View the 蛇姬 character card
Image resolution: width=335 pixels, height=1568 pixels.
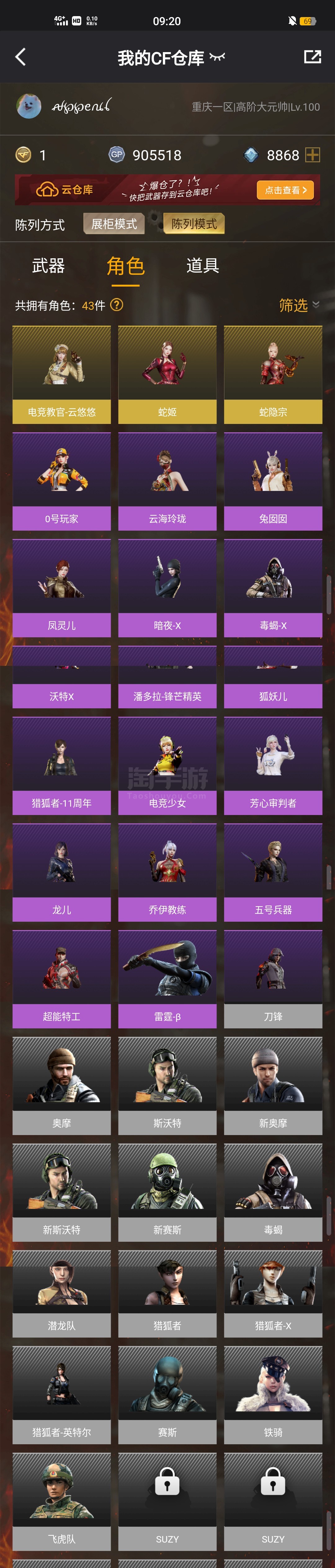pos(167,374)
